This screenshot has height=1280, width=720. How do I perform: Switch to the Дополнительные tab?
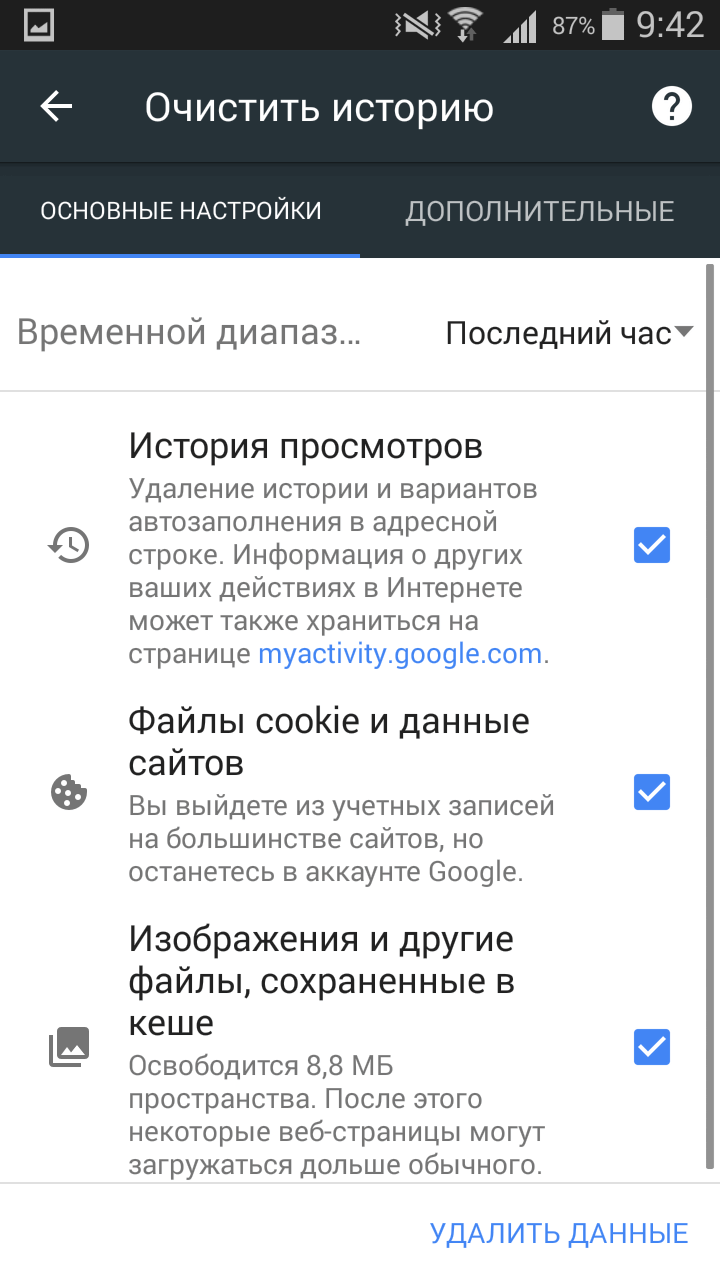pyautogui.click(x=539, y=211)
